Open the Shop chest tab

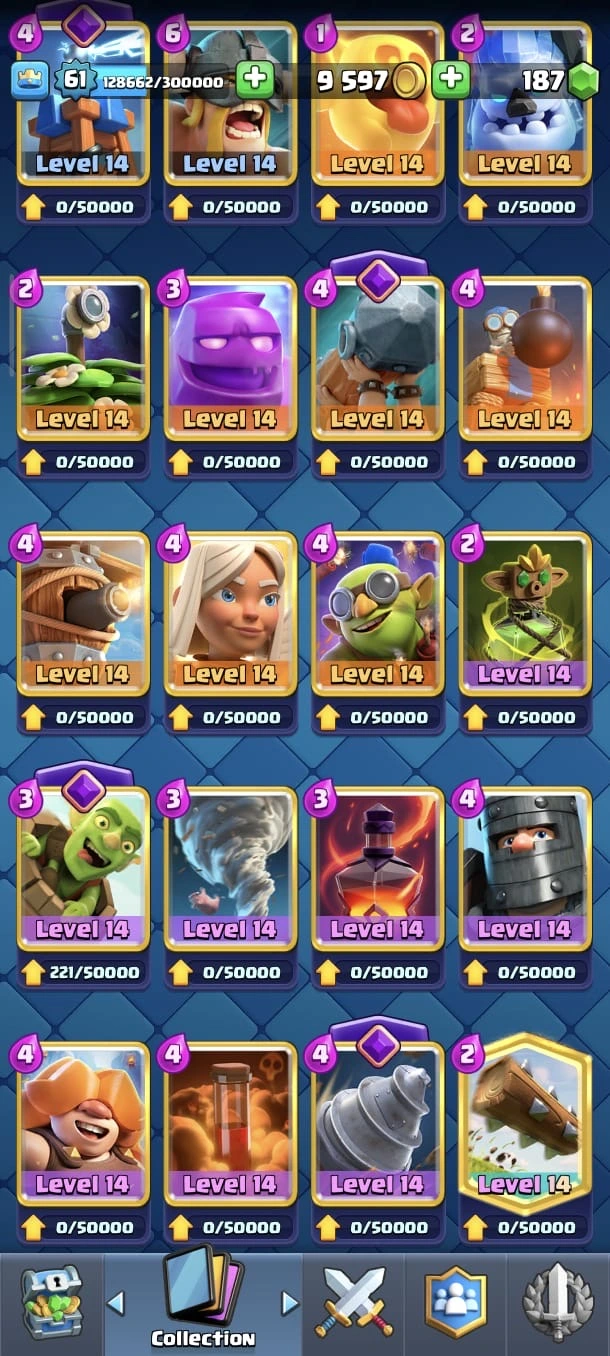(52, 1302)
